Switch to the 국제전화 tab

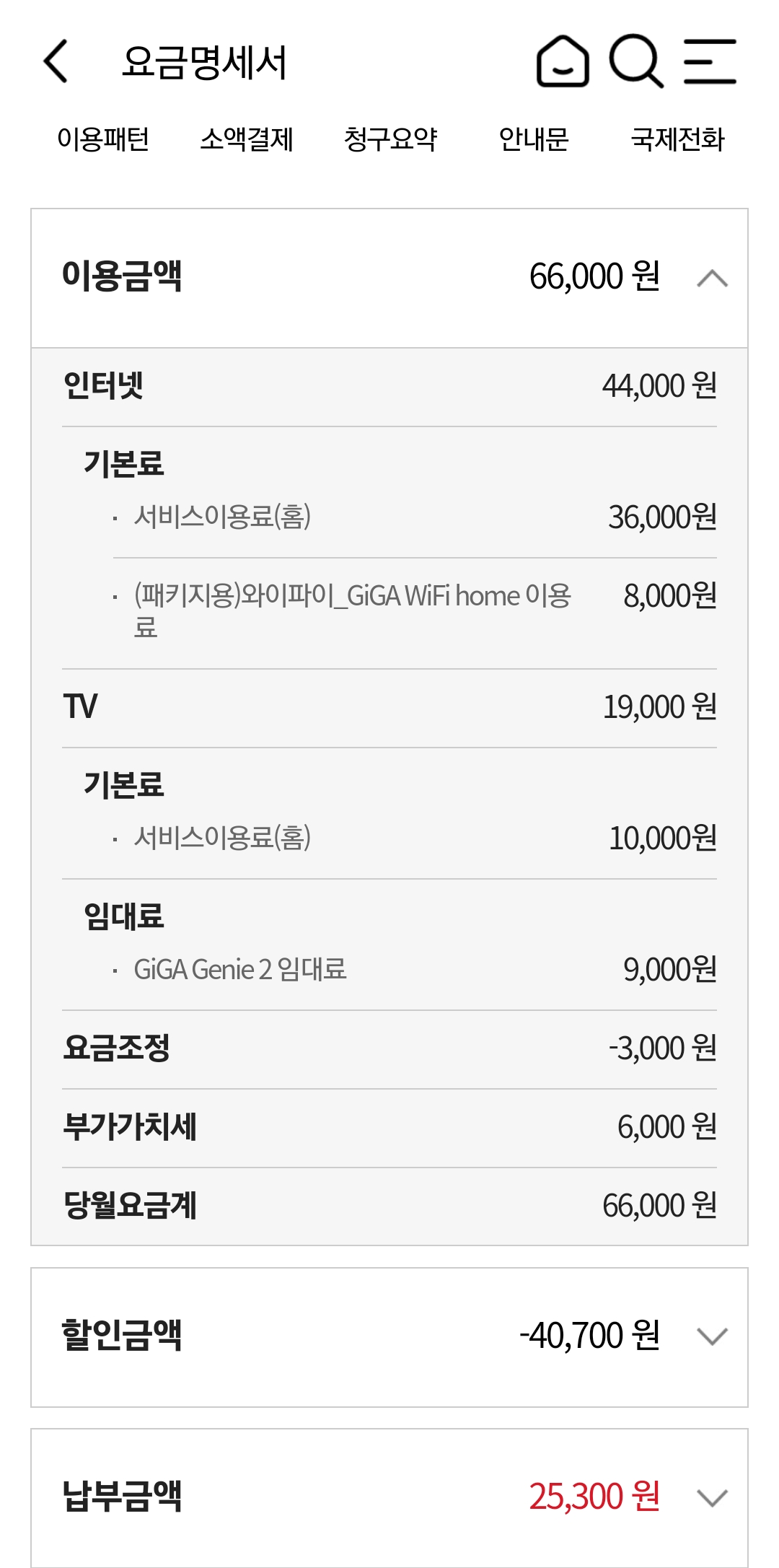pos(677,139)
